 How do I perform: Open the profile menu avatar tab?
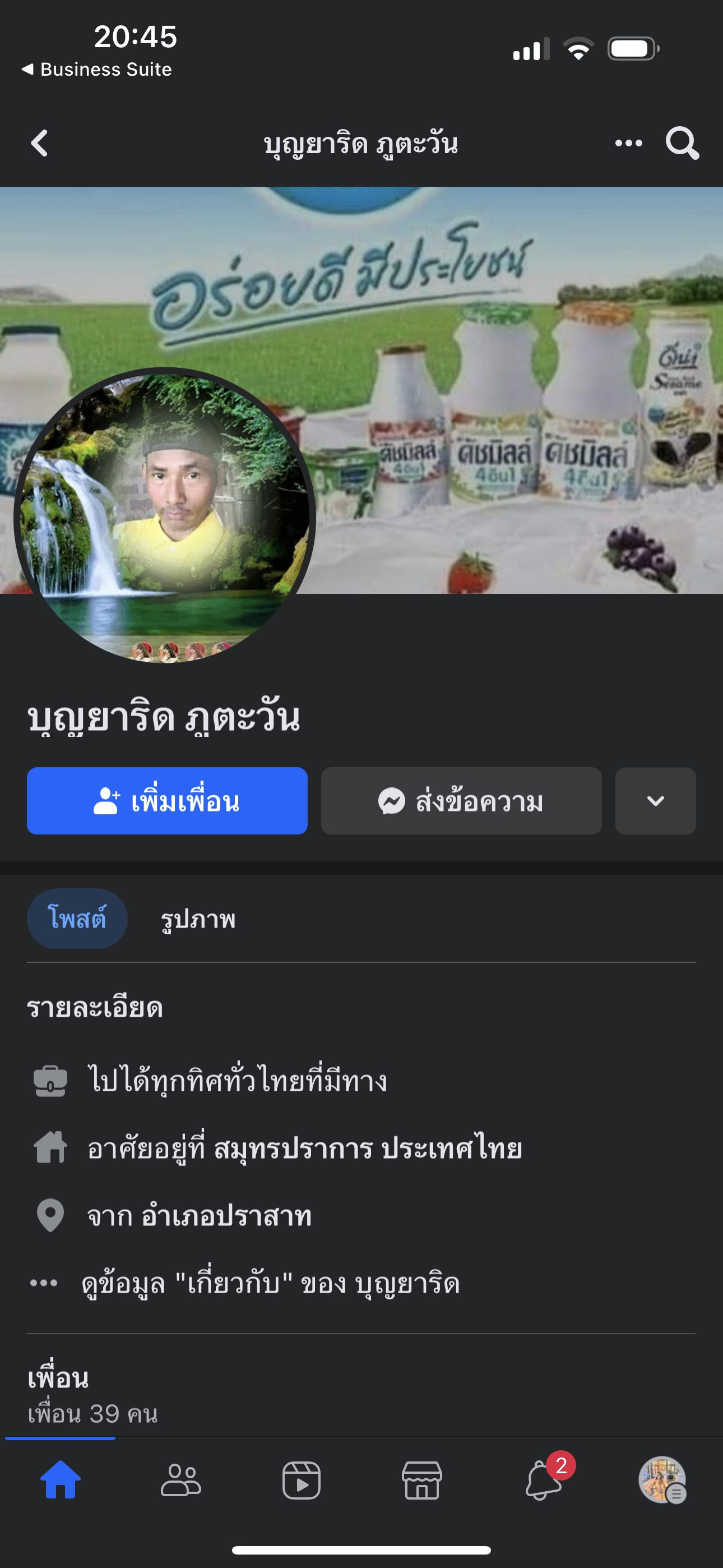(662, 1480)
